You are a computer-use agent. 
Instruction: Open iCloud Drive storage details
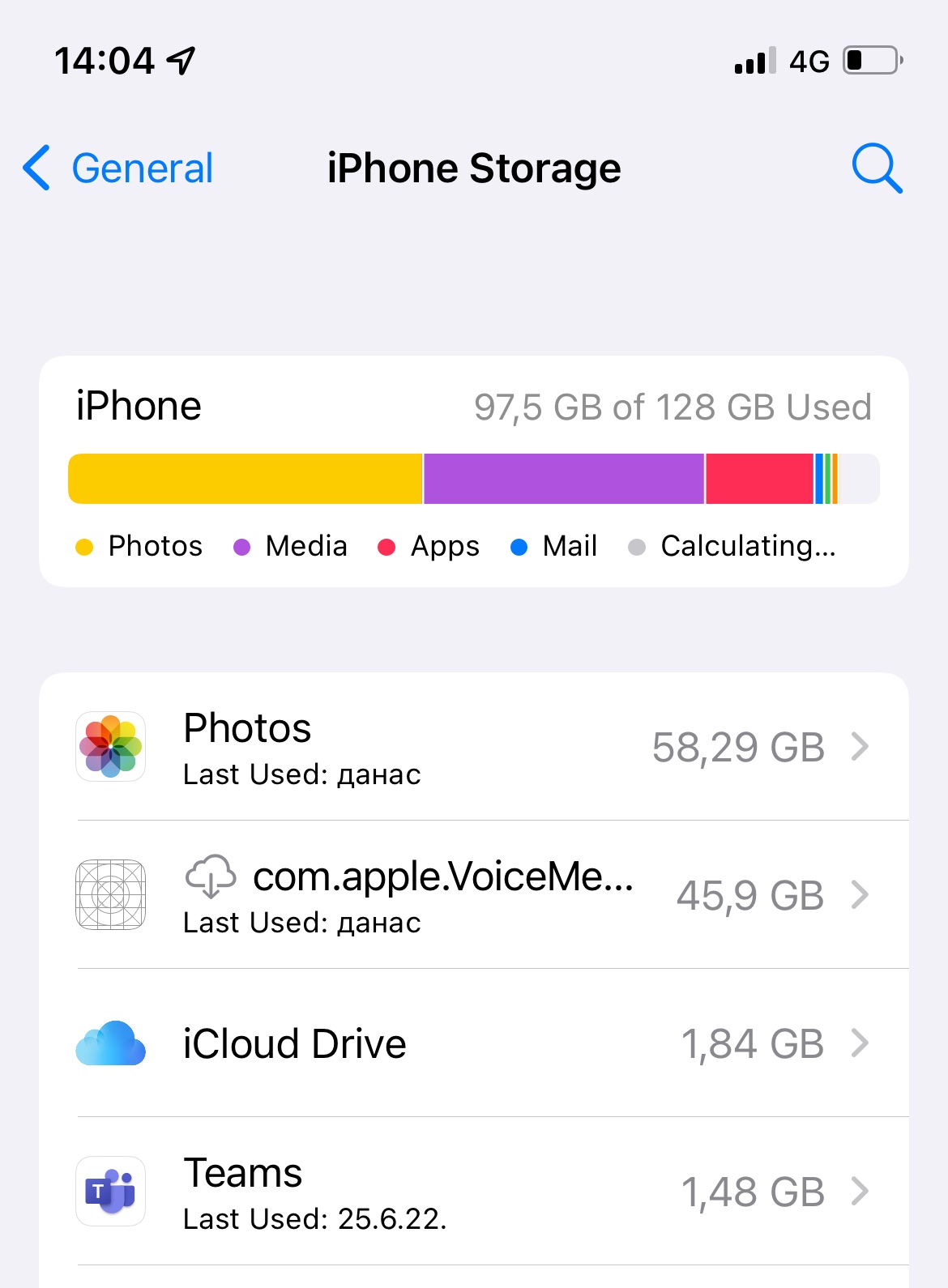(x=473, y=1043)
